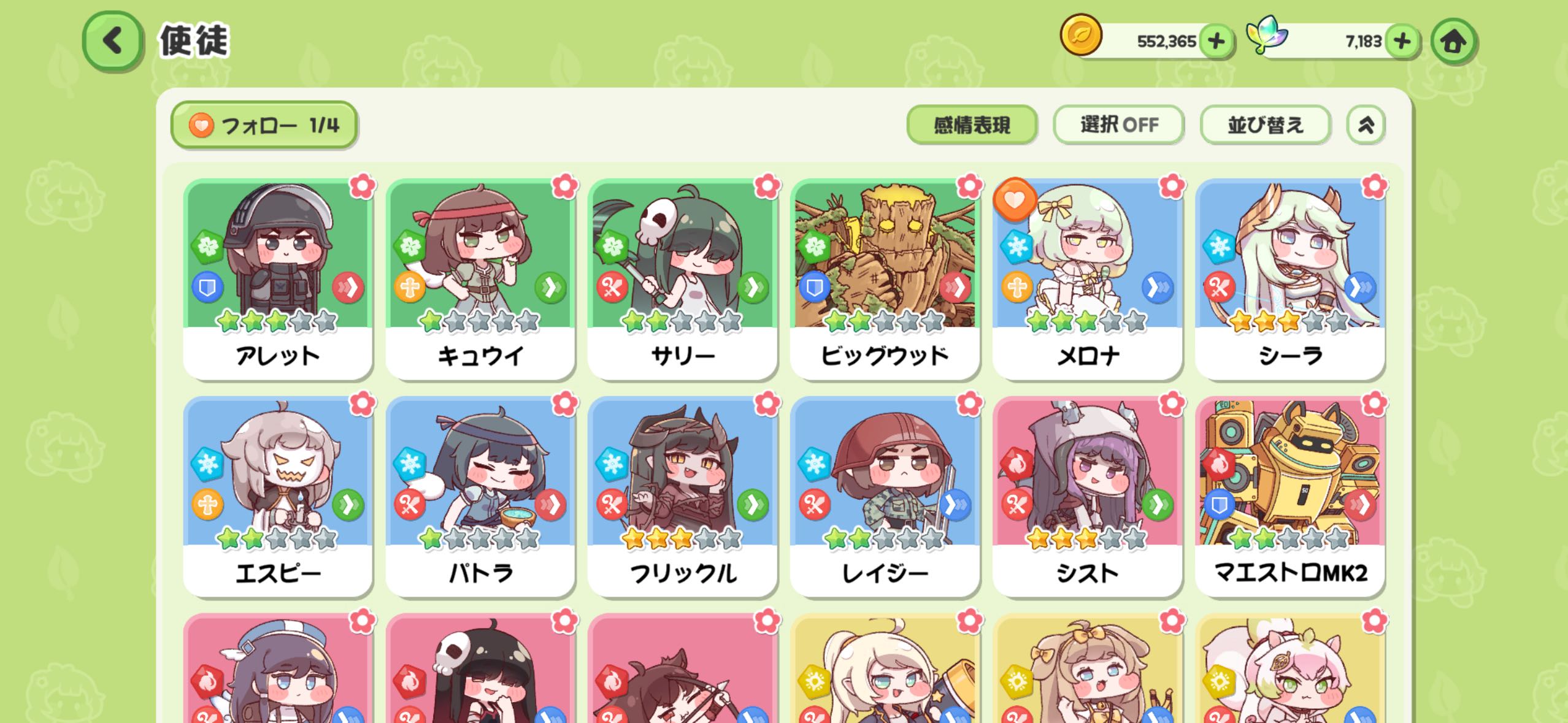1568x723 pixels.
Task: Open the アレット character card
Action: [278, 279]
